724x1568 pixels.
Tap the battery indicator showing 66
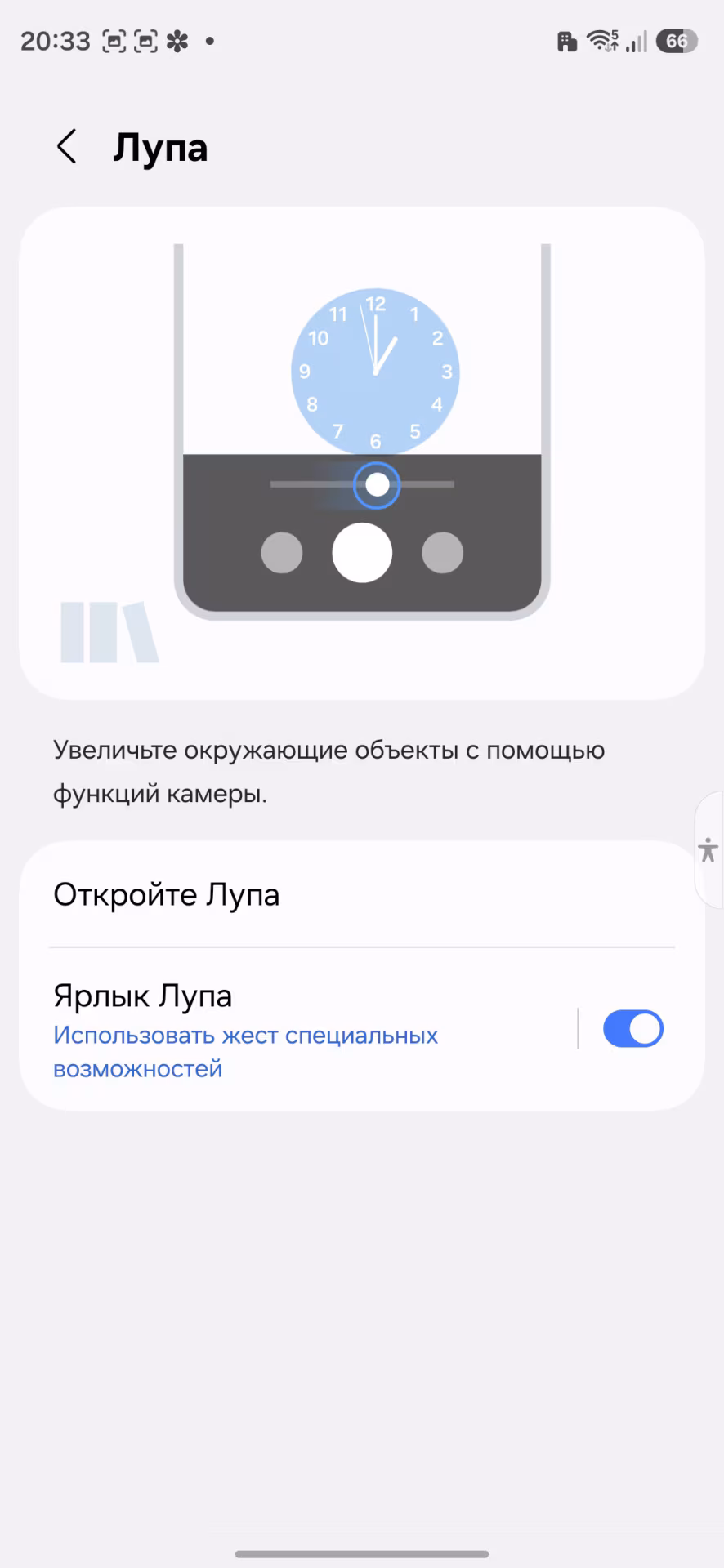677,41
